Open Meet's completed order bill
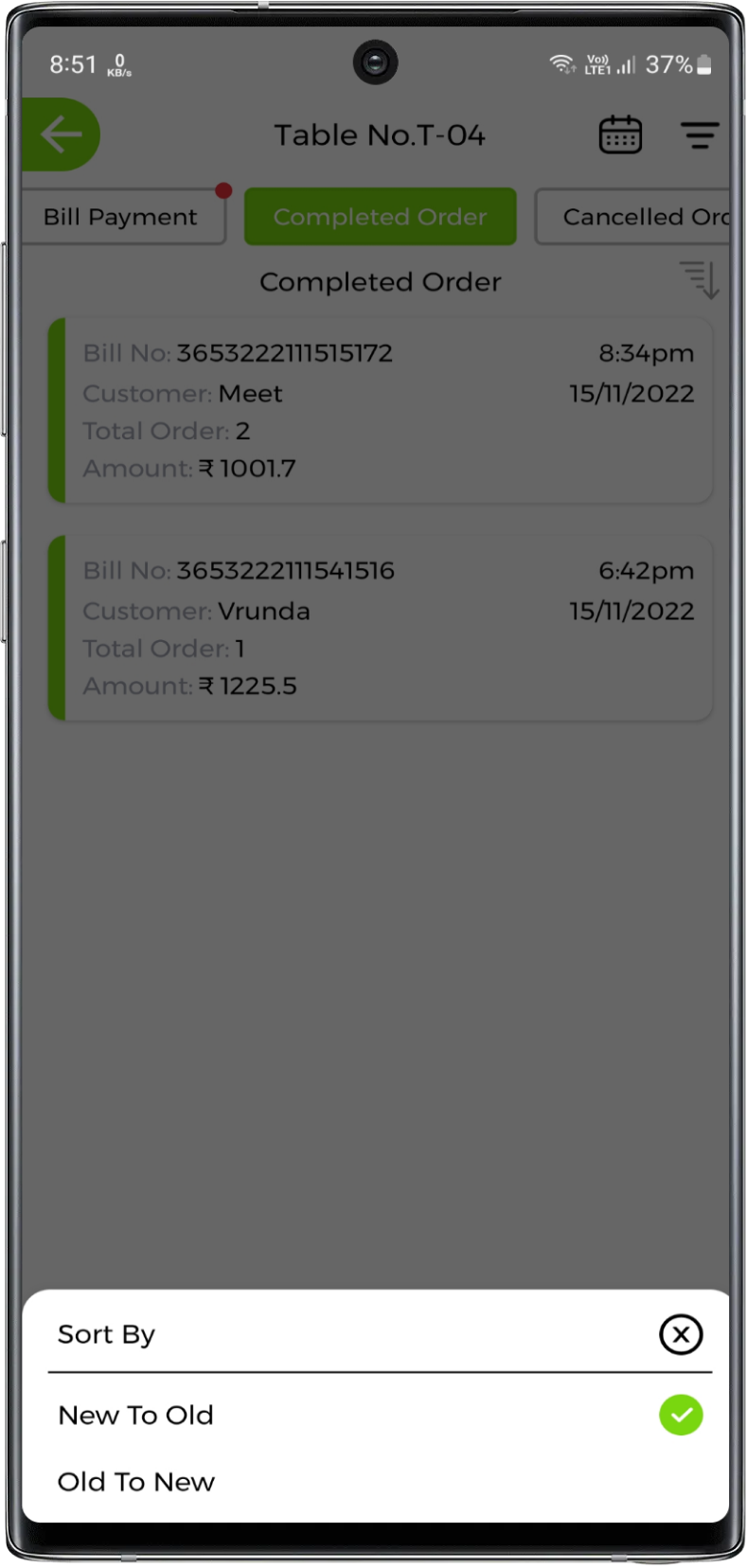Image resolution: width=747 pixels, height=1568 pixels. 380,411
